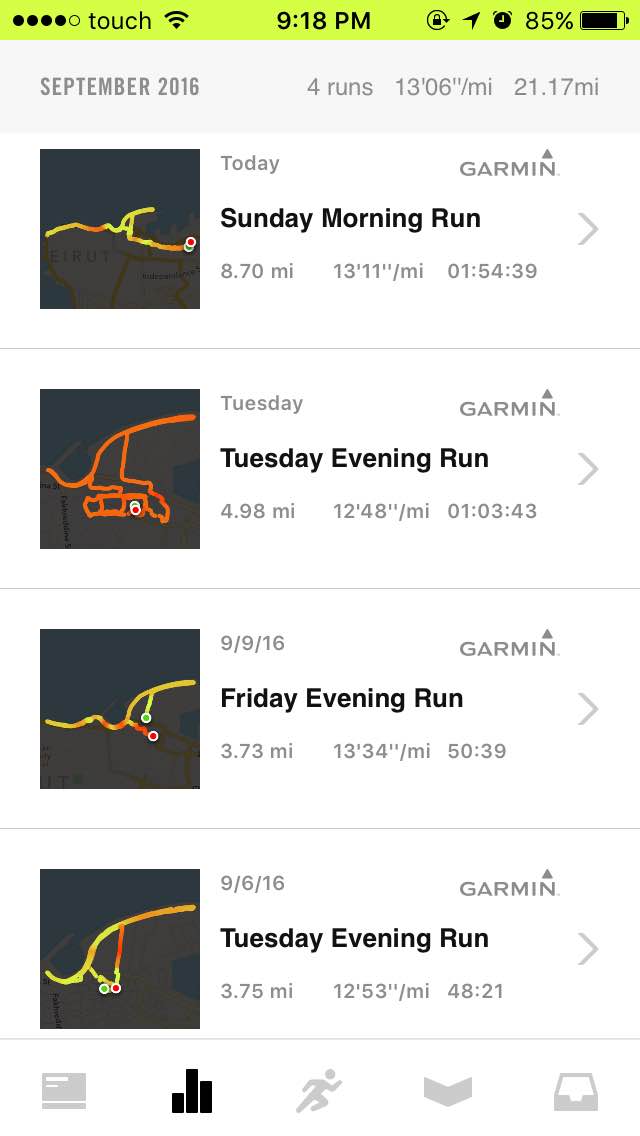Open the 9/6/16 Tuesday Evening Run
Screen dimensions: 640x1136
pyautogui.click(x=354, y=939)
